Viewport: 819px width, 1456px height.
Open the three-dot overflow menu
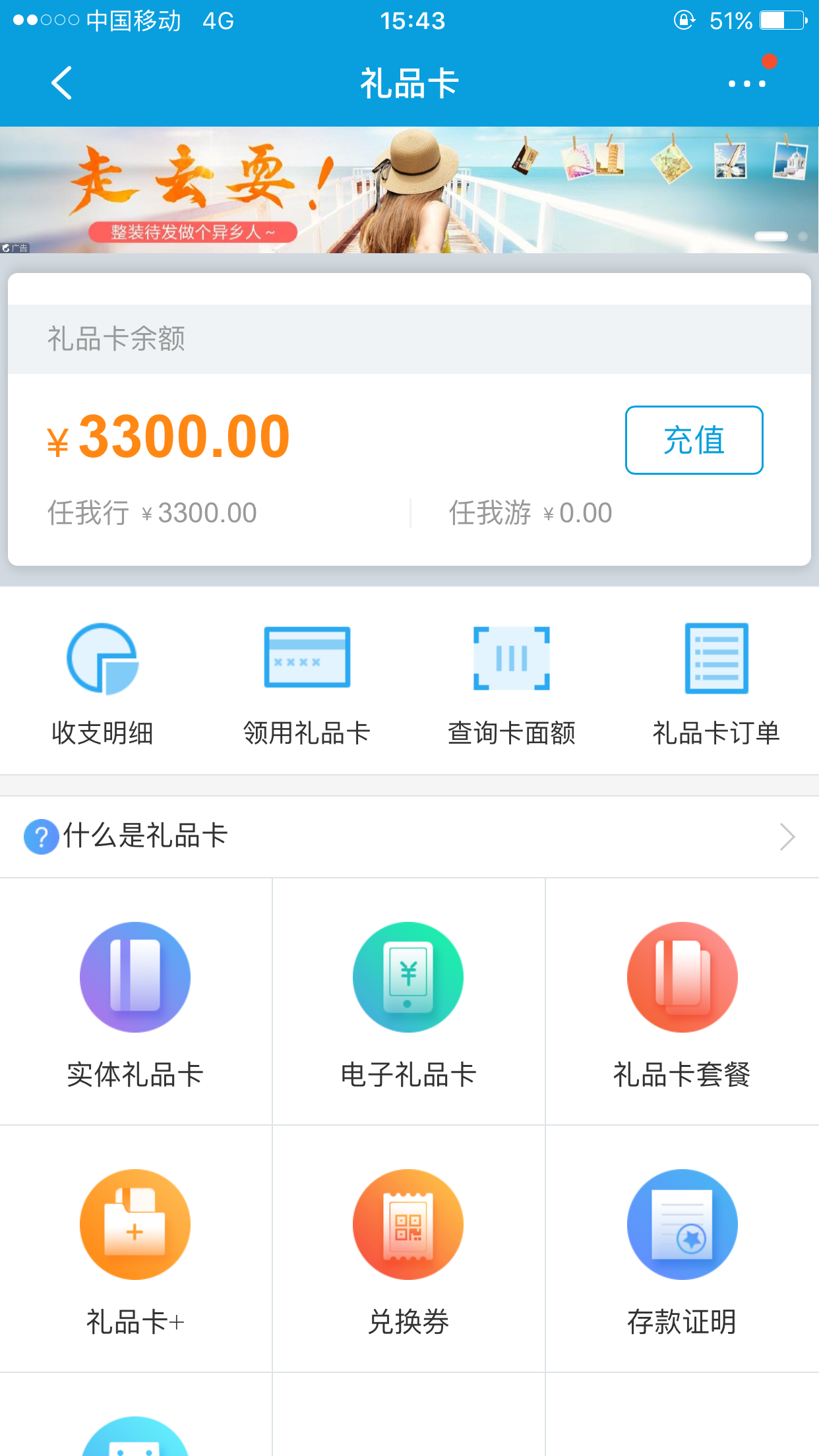[x=746, y=84]
